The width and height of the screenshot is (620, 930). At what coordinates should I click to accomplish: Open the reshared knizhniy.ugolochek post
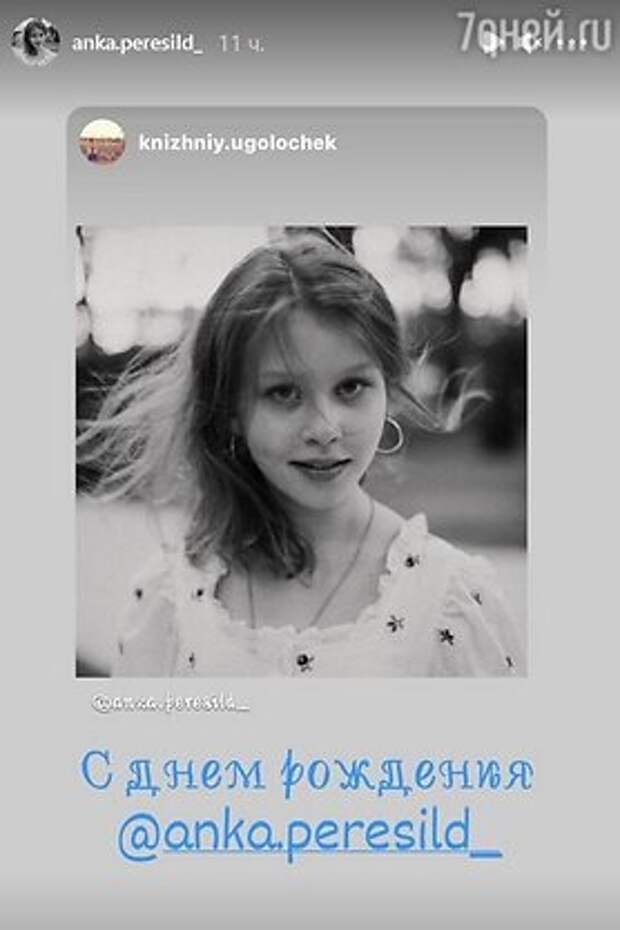pos(301,450)
